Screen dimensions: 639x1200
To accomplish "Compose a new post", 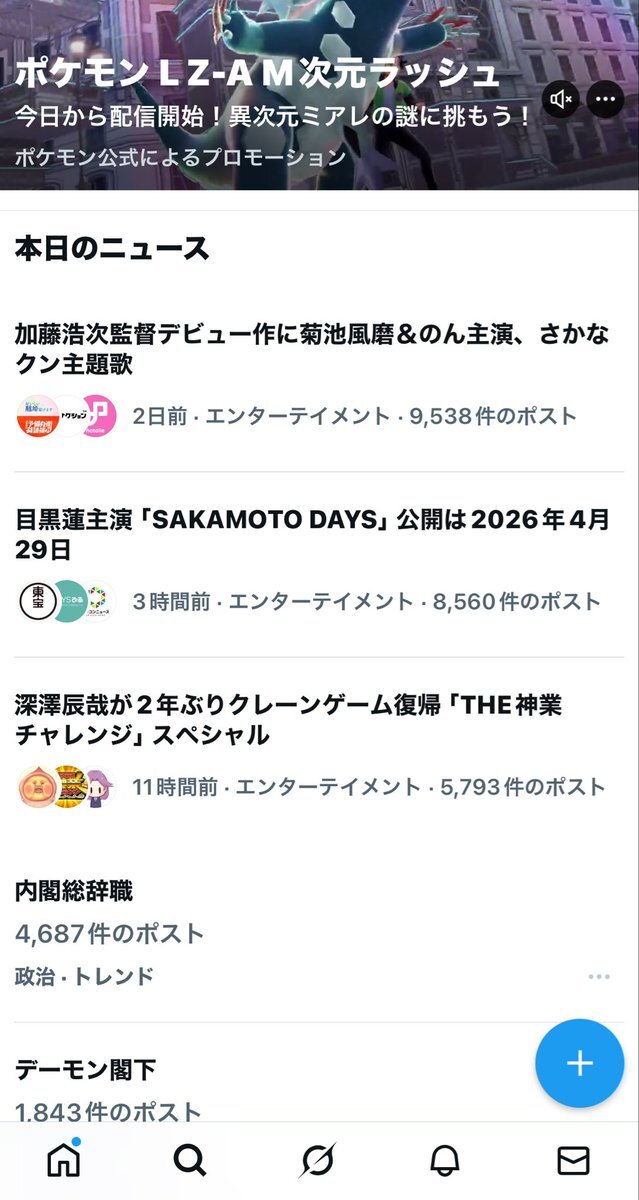I will 580,1063.
